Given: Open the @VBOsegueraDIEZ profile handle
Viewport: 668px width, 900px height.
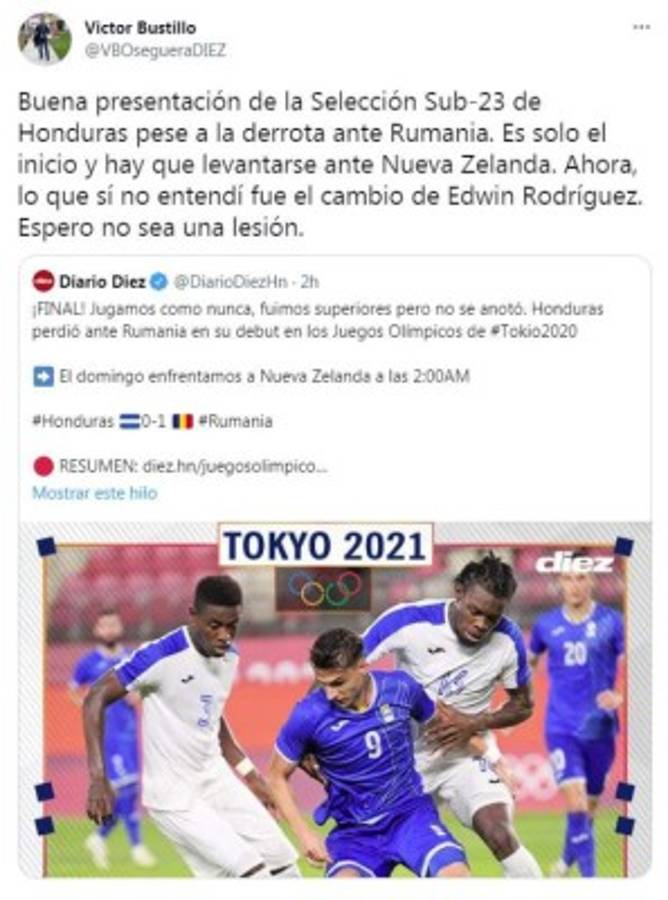Looking at the screenshot, I should [154, 50].
